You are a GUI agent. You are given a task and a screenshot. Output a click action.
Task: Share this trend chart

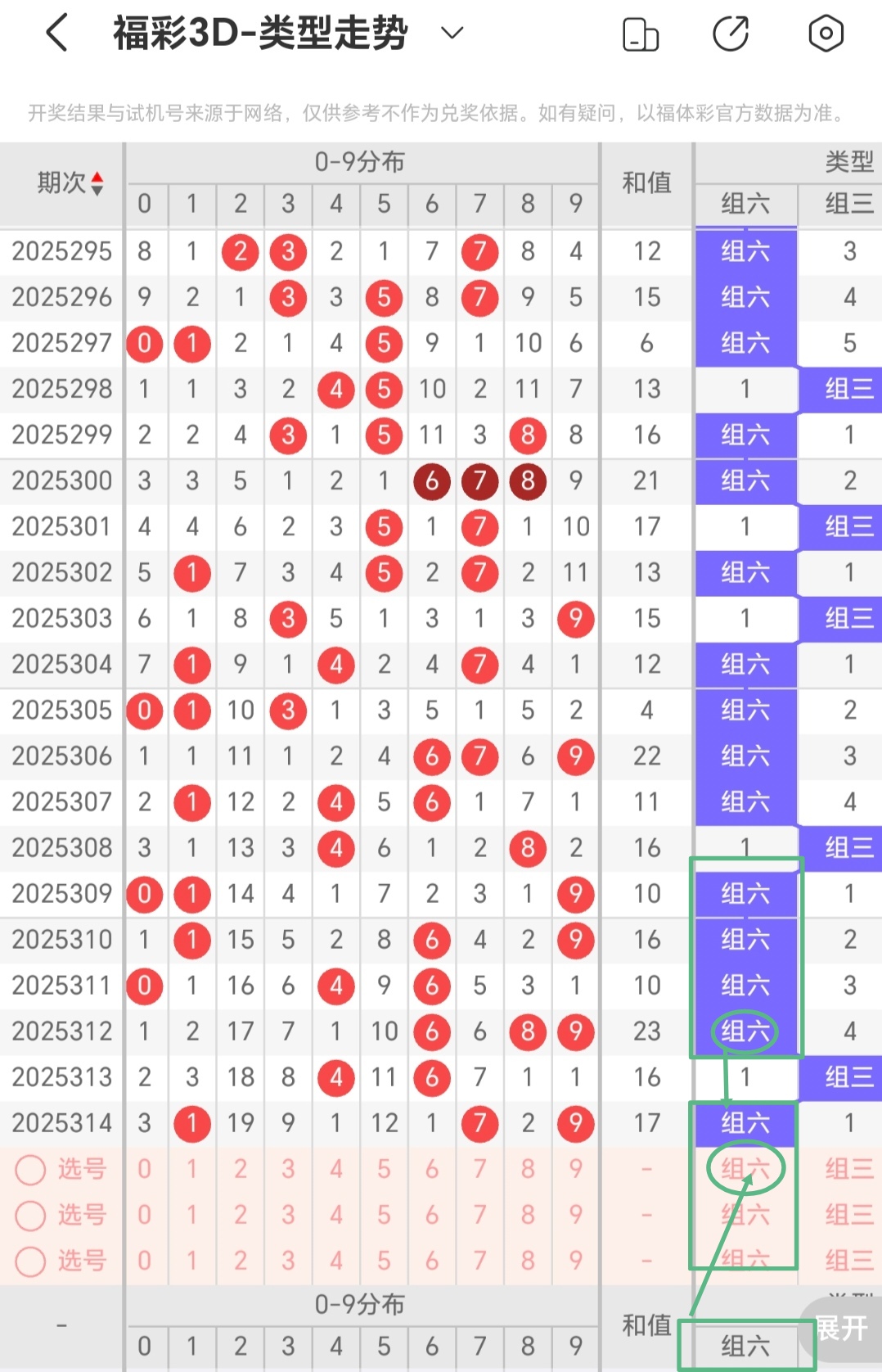coord(731,34)
